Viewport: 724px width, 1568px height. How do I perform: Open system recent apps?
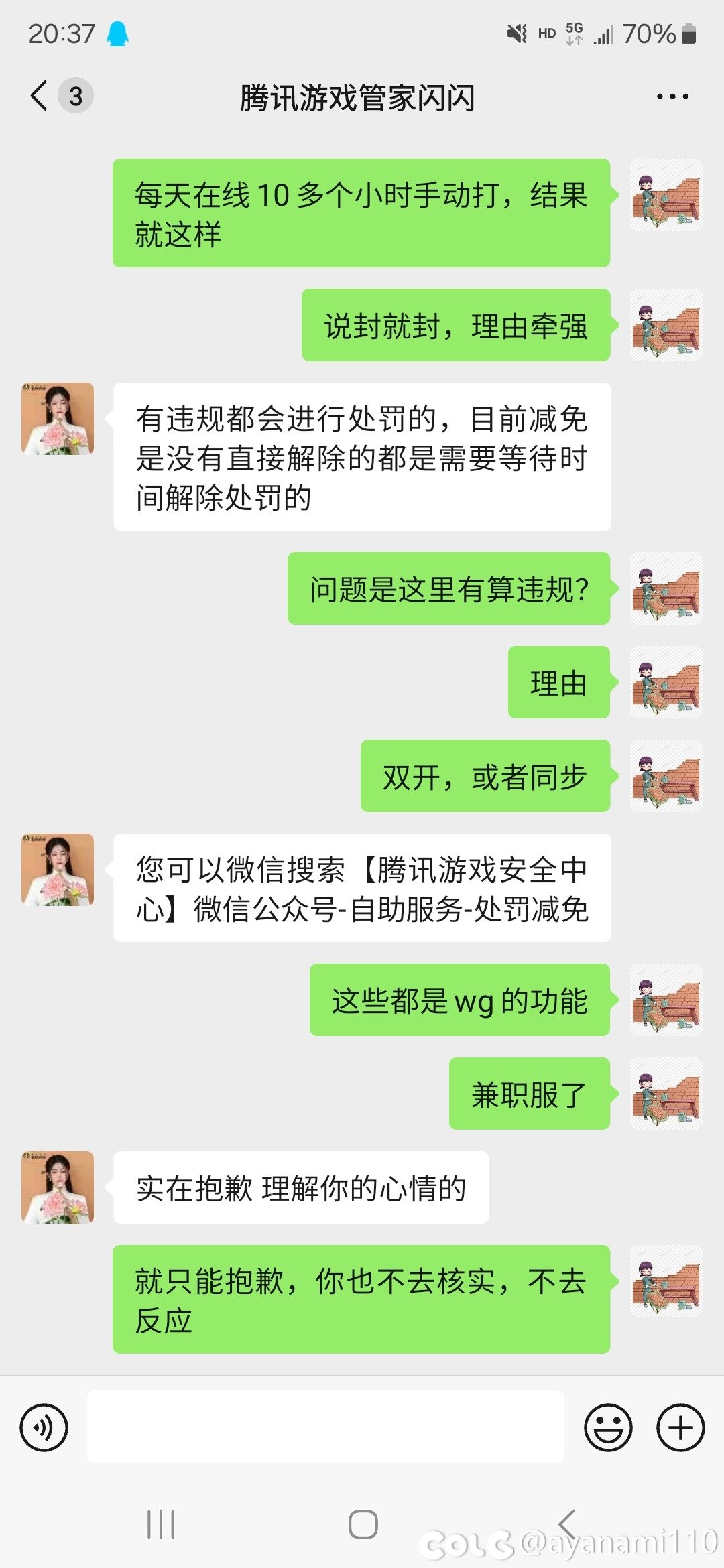point(161,1524)
